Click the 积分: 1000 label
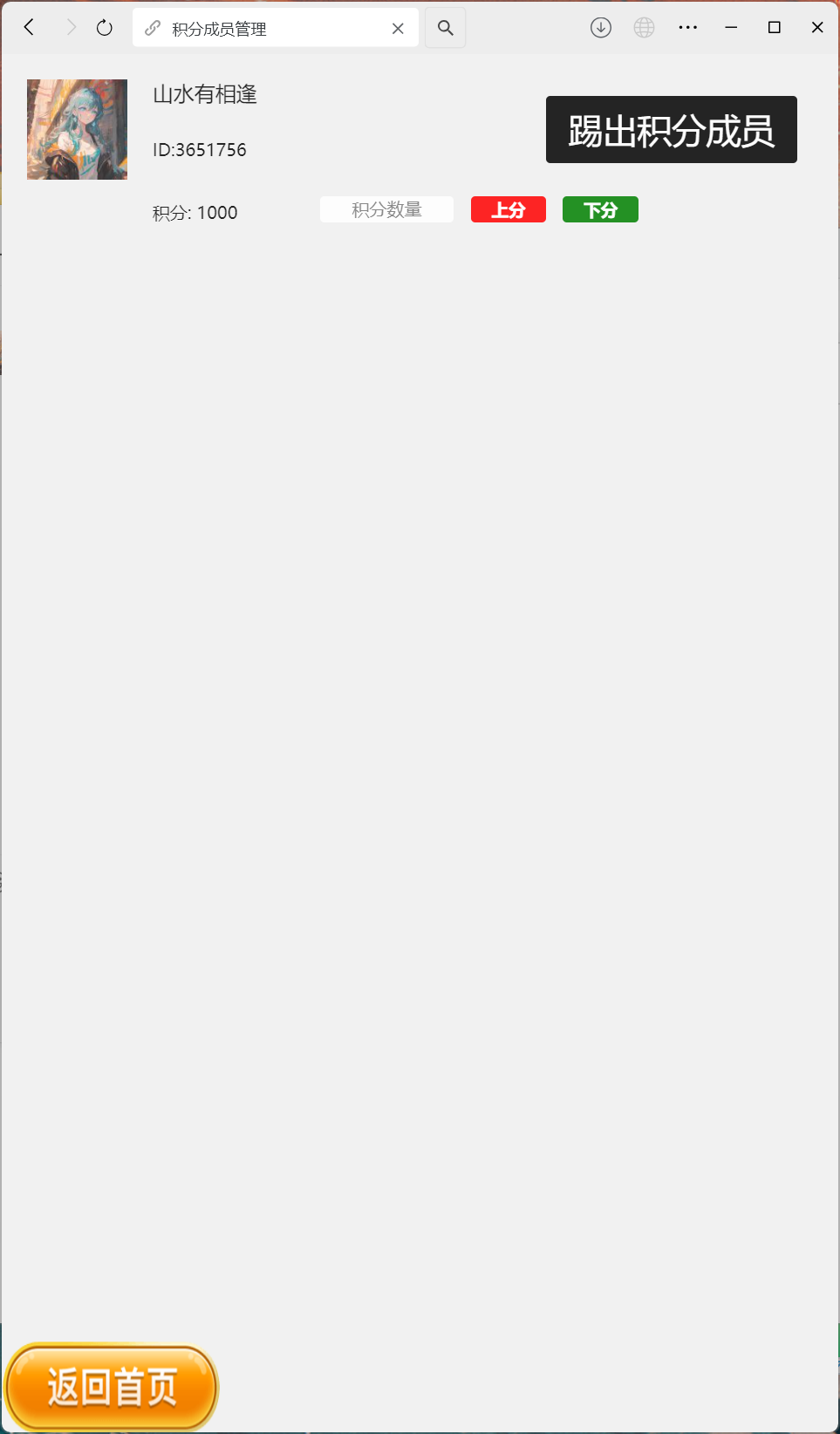Screen dimensions: 840x1434 194,212
